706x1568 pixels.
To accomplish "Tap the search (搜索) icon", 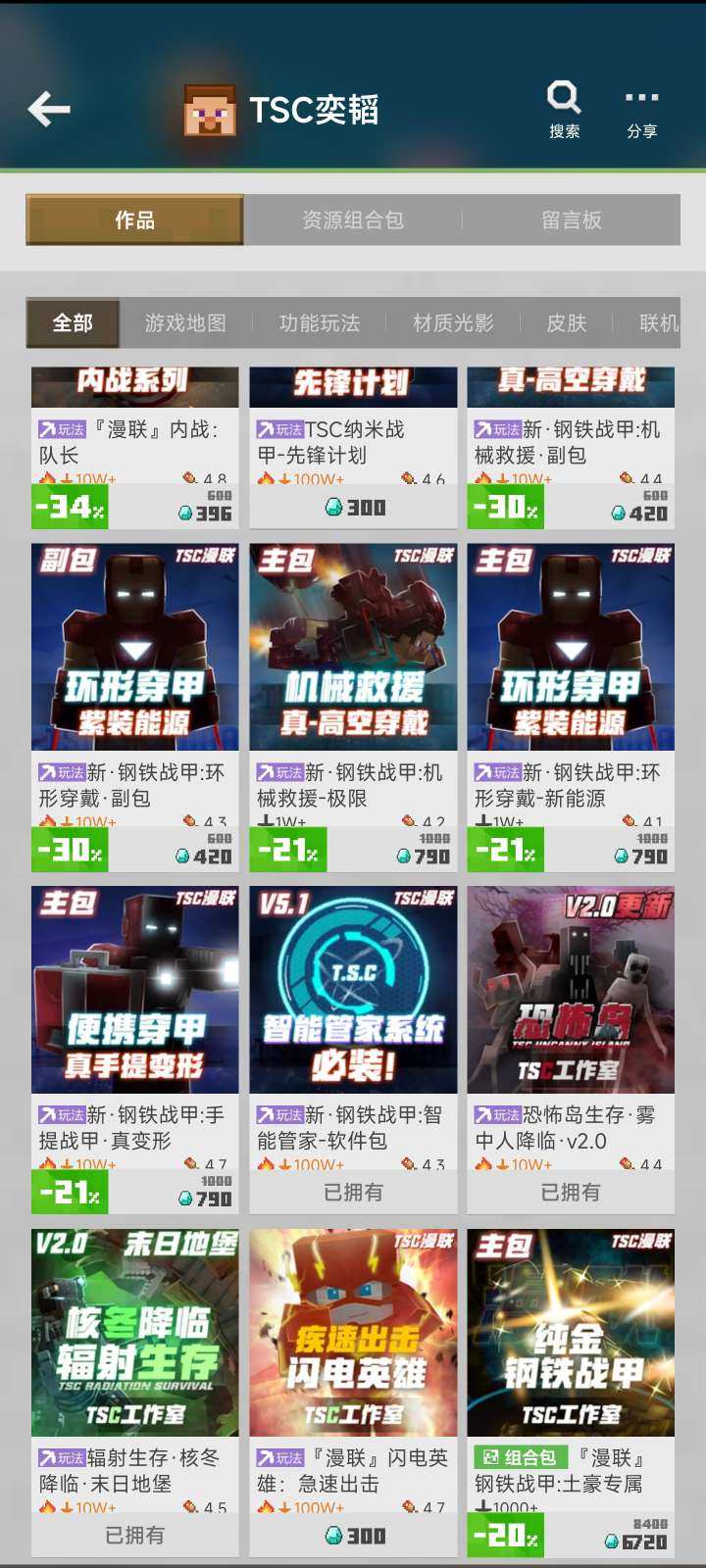I will point(564,98).
